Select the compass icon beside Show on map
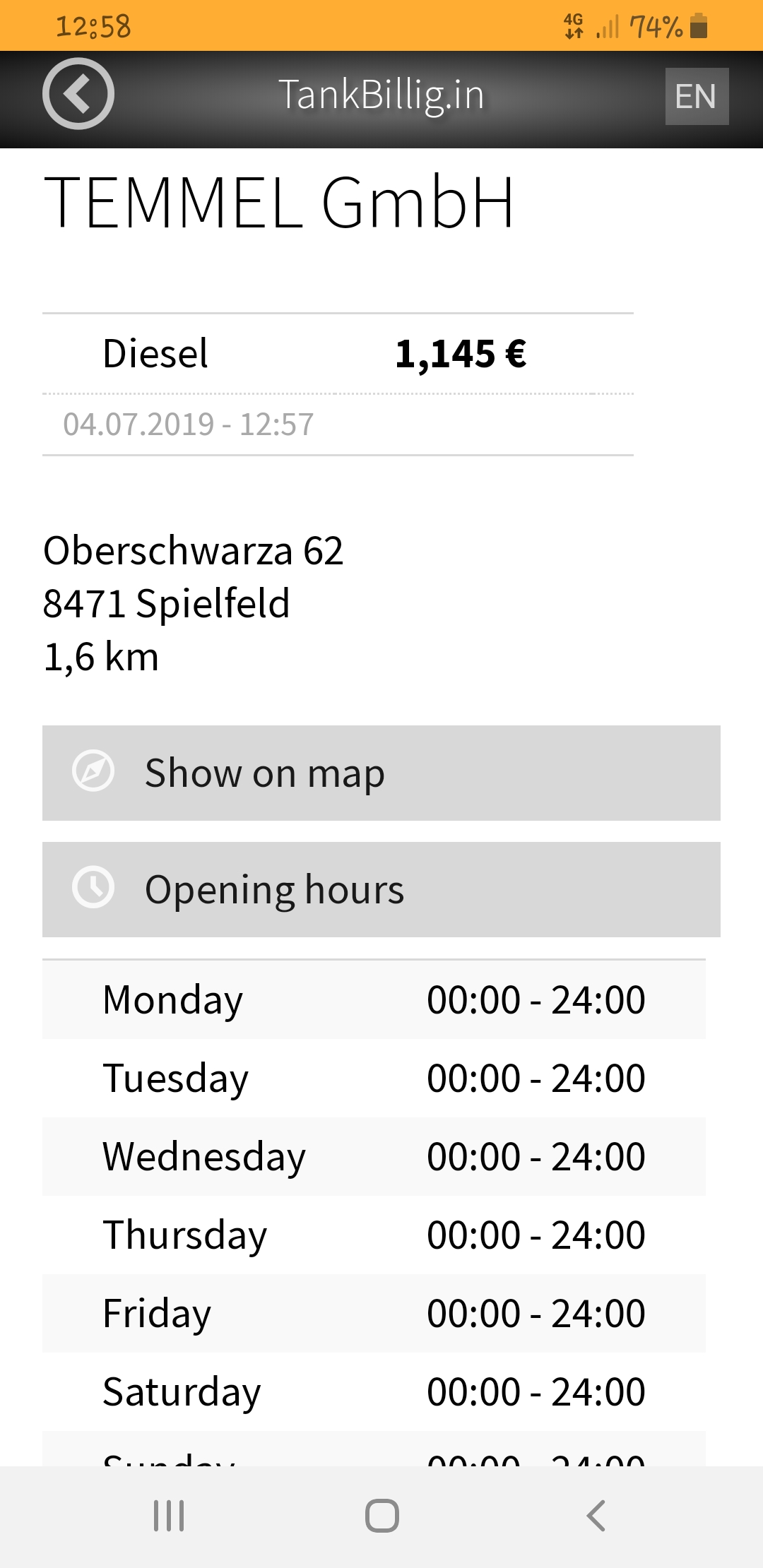This screenshot has width=763, height=1568. point(95,773)
